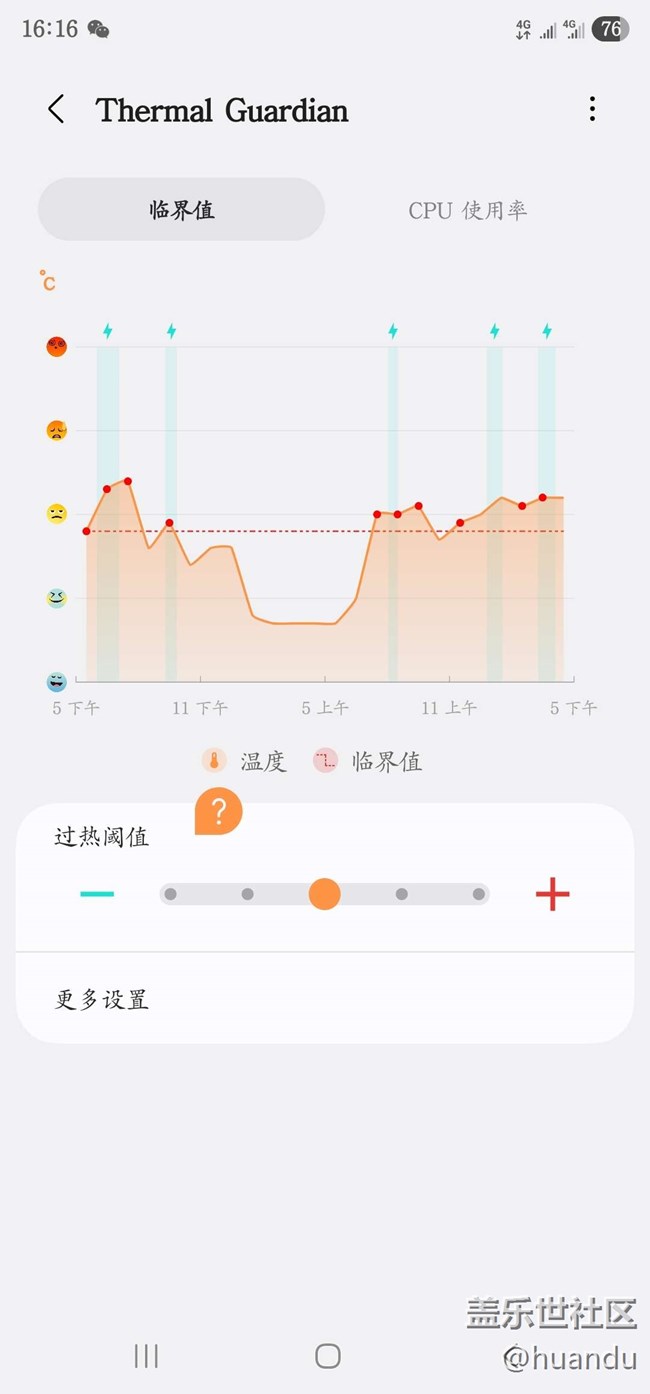This screenshot has height=1394, width=650.
Task: Lower the 过热阈值 with the minus button
Action: coord(97,894)
